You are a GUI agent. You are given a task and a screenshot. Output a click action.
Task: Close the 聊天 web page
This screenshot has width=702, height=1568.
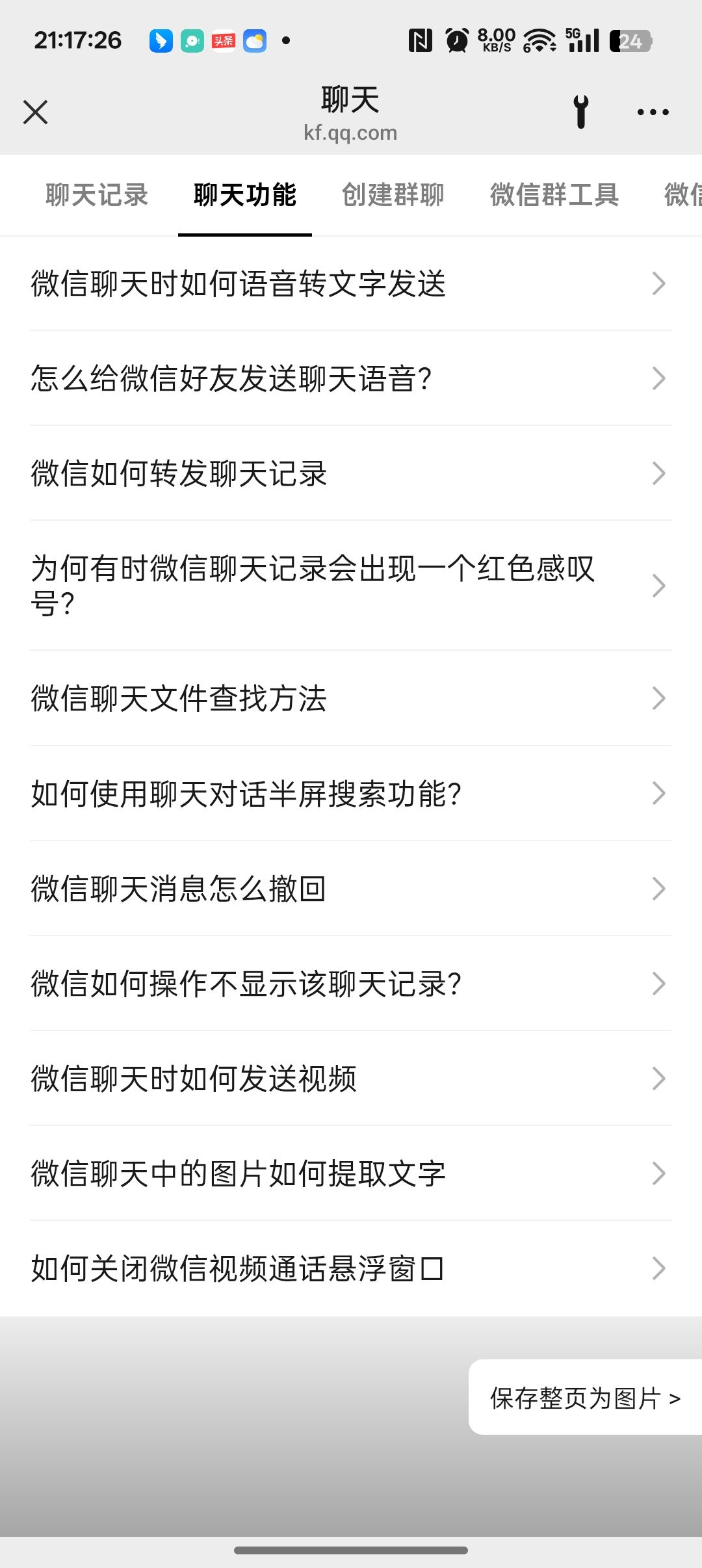[36, 112]
